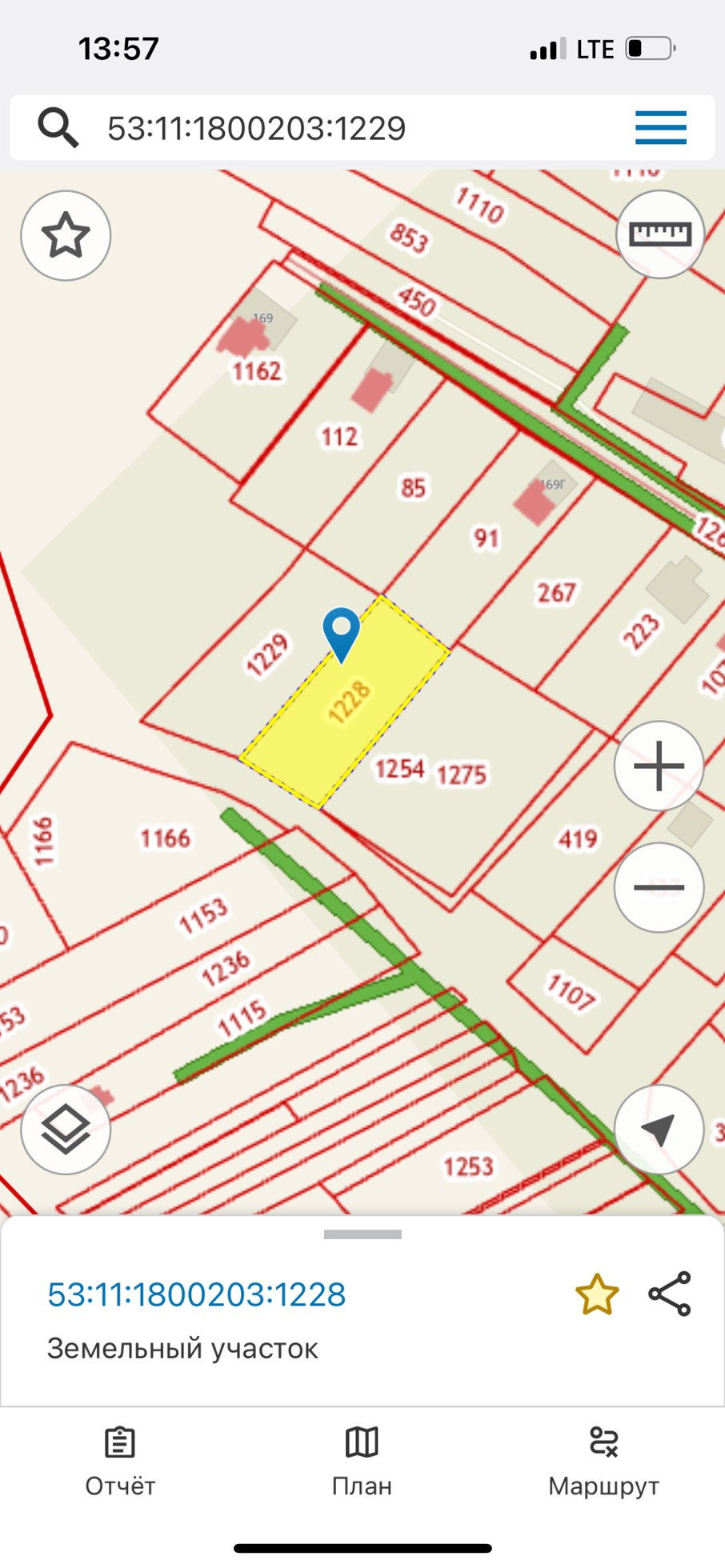Screen dimensions: 725x1568
Task: Center map on my location
Action: click(x=659, y=1130)
